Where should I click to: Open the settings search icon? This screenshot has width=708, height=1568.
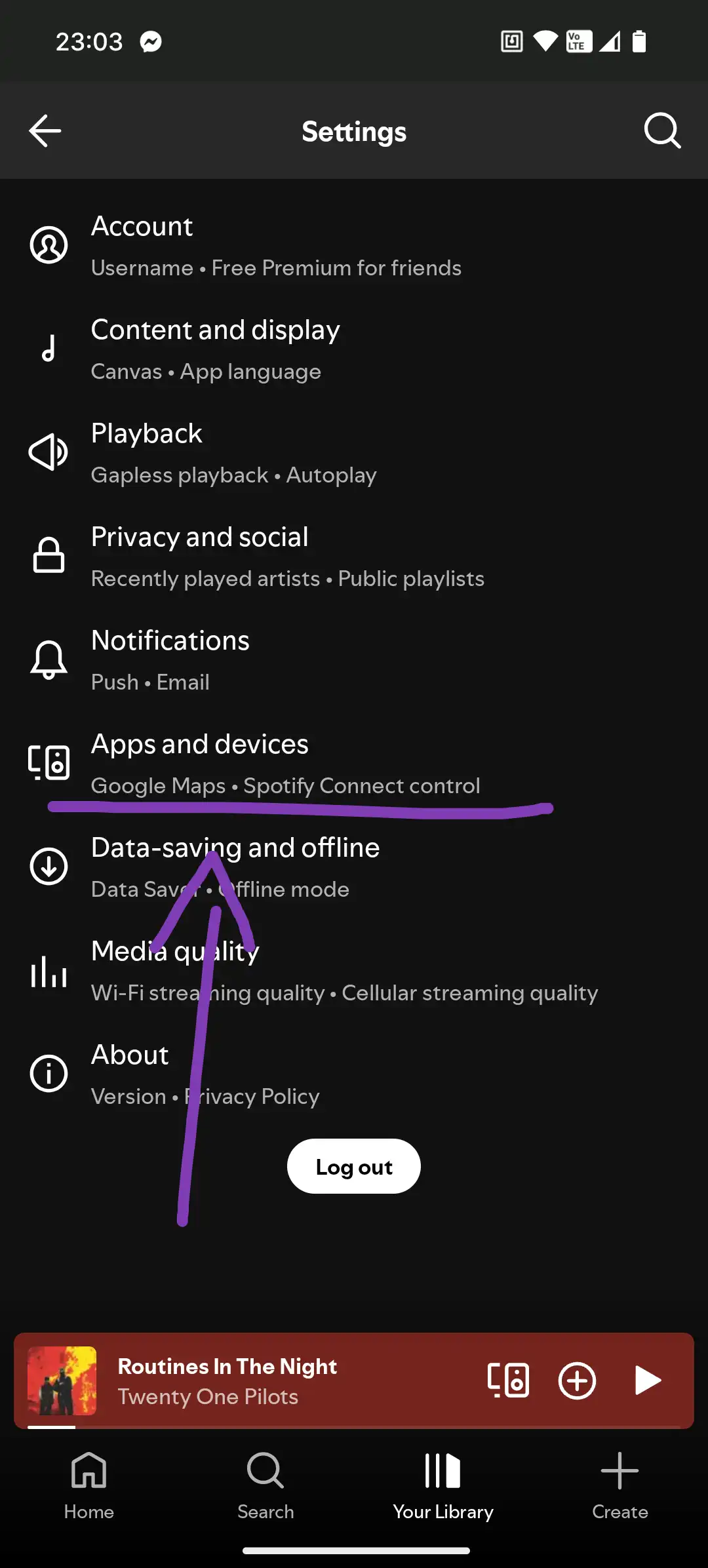(x=662, y=131)
